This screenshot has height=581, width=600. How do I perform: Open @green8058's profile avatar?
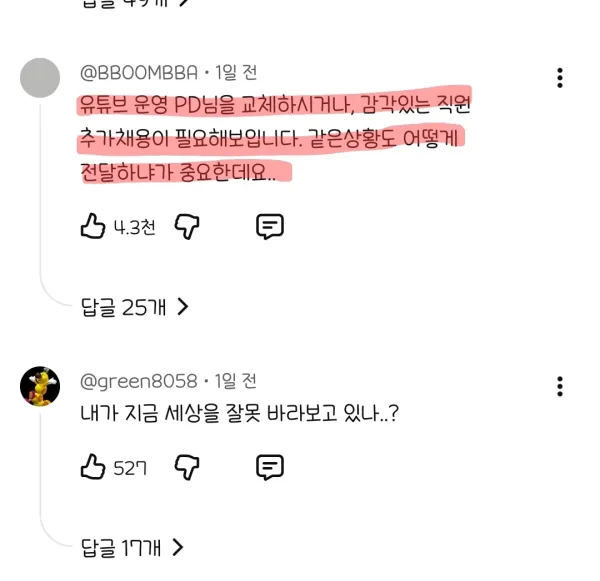[x=40, y=386]
